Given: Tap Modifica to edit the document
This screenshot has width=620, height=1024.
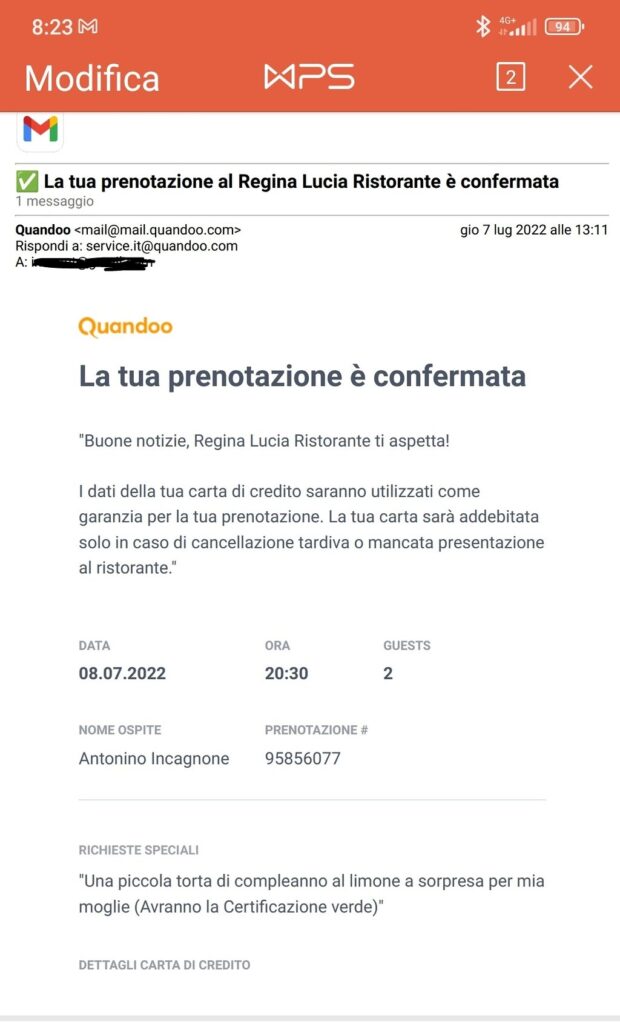Looking at the screenshot, I should point(92,78).
